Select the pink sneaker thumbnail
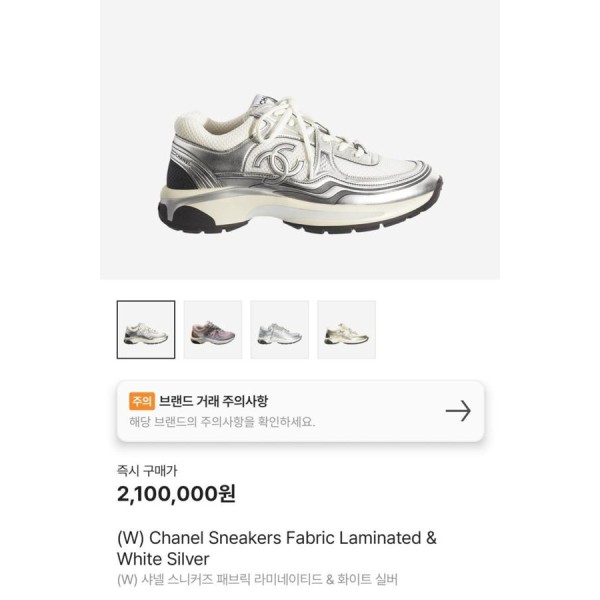600x600 pixels. pos(212,330)
